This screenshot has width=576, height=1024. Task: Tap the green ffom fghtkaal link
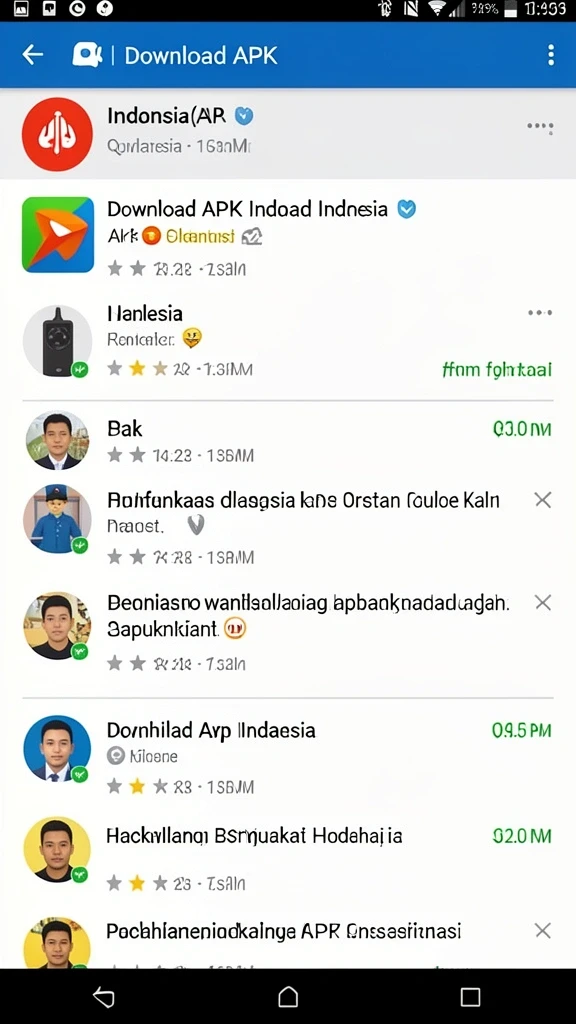coord(497,370)
